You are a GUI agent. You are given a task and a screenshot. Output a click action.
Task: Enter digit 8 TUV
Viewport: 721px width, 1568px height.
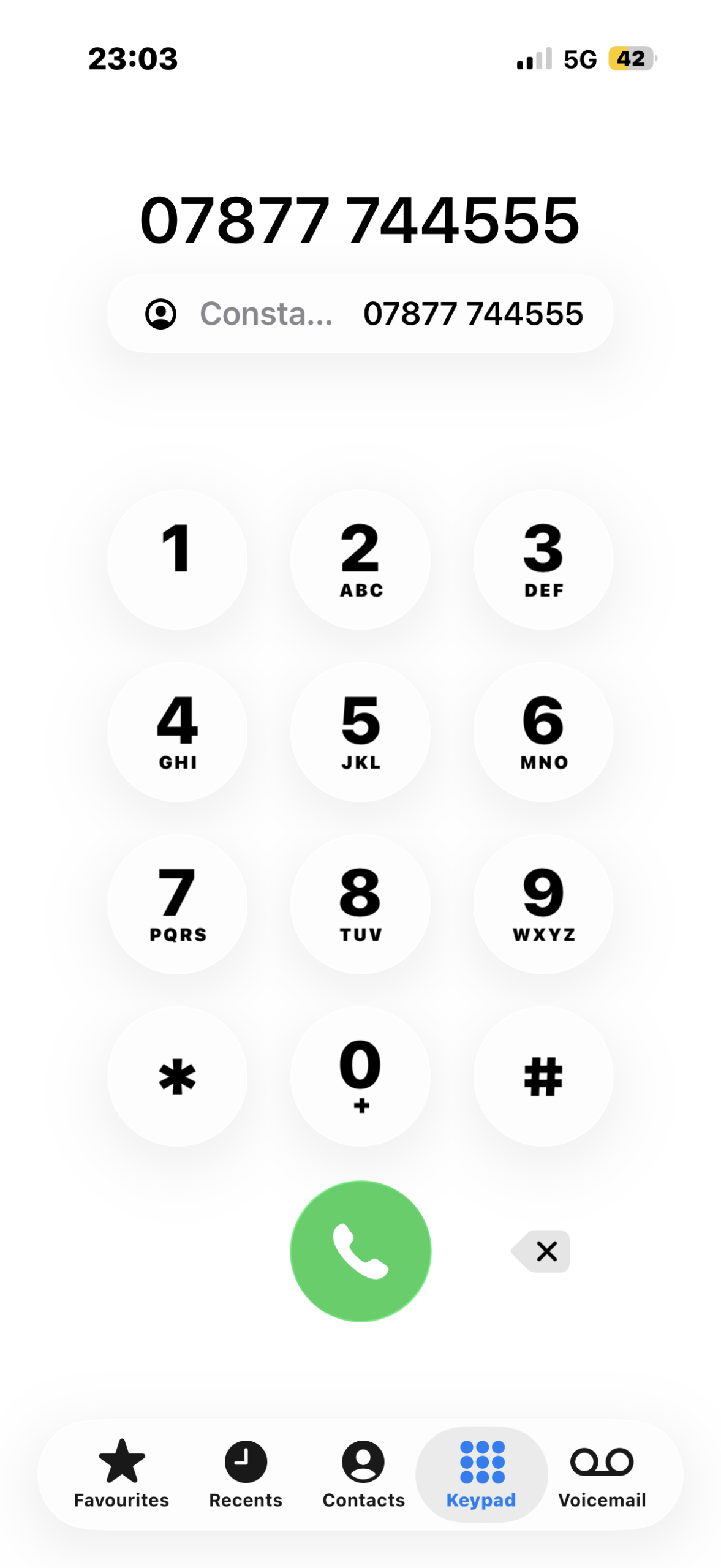(360, 903)
